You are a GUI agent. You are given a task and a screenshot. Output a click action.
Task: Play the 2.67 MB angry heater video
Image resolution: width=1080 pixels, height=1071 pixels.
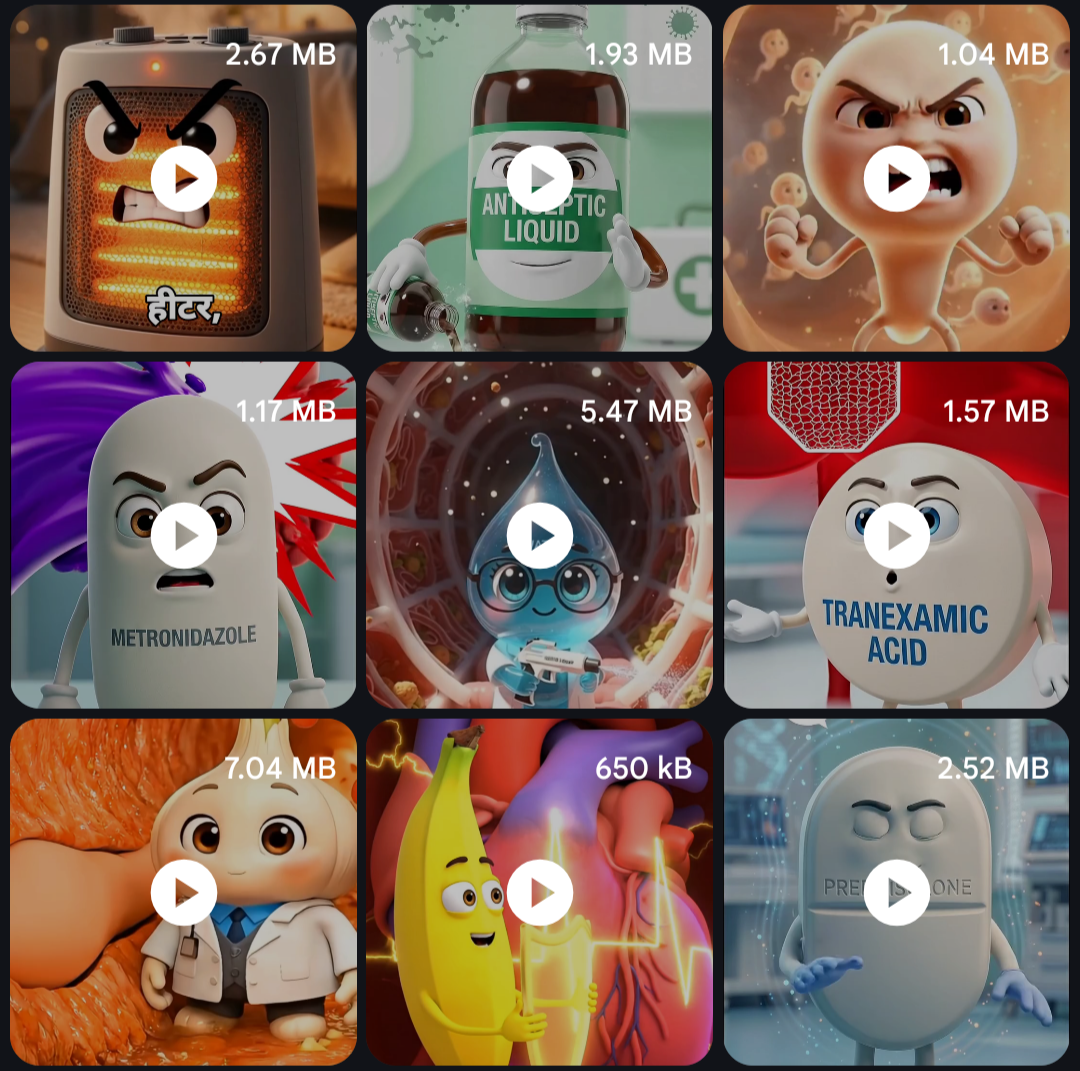point(184,179)
